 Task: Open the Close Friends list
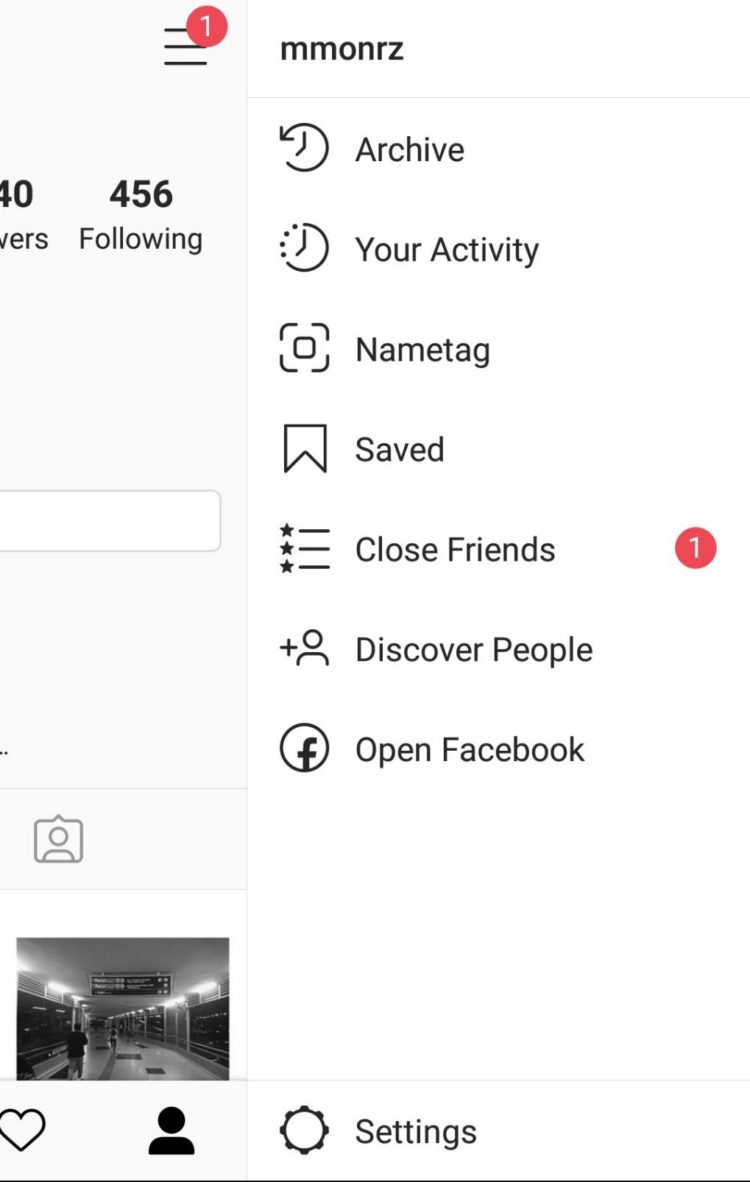tap(455, 550)
